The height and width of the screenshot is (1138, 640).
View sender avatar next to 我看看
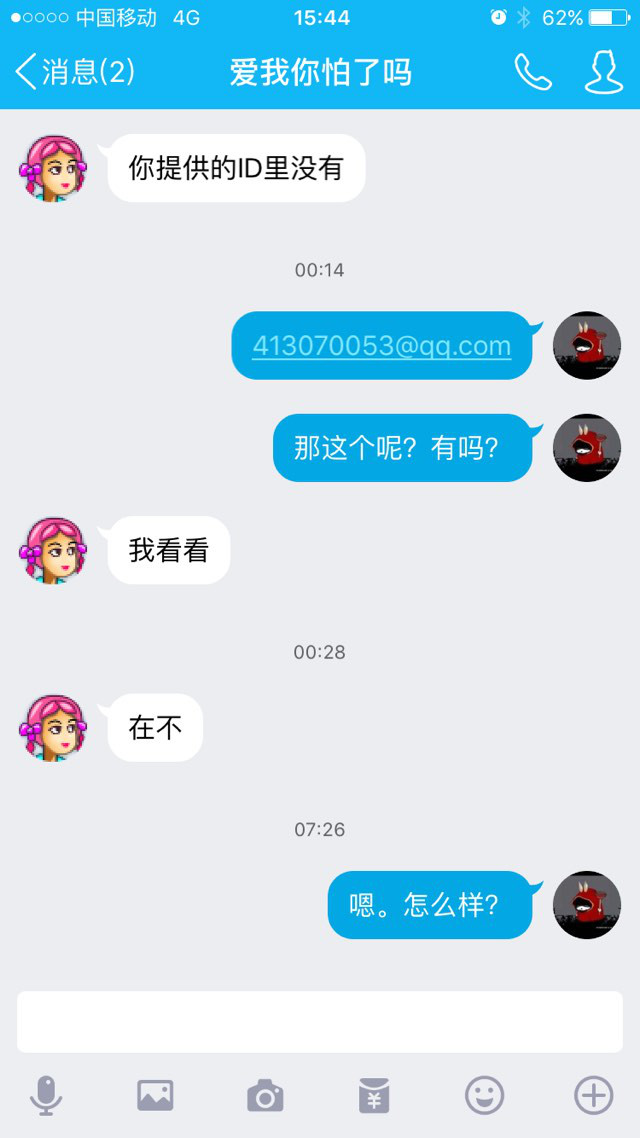(52, 550)
